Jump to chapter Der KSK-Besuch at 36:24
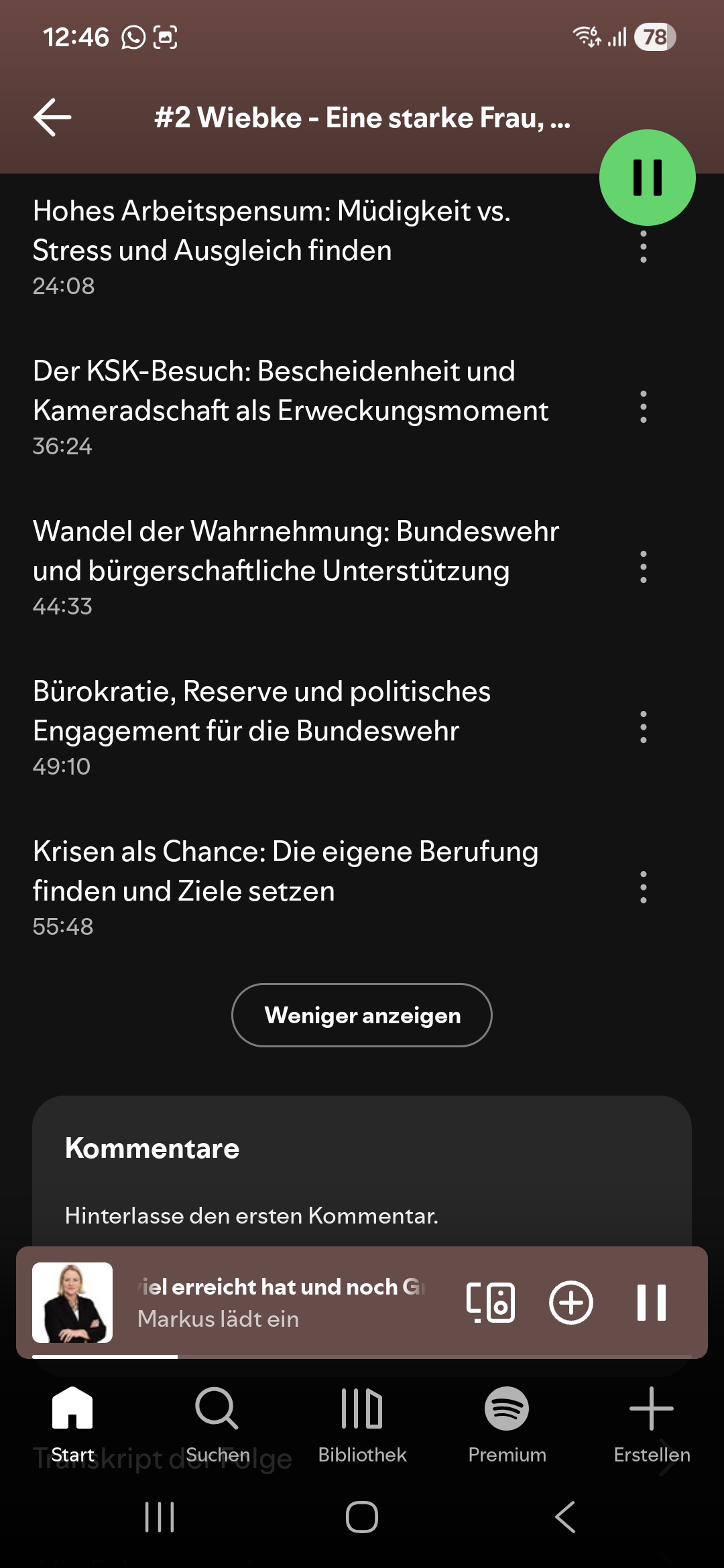This screenshot has height=1568, width=724. tap(290, 406)
